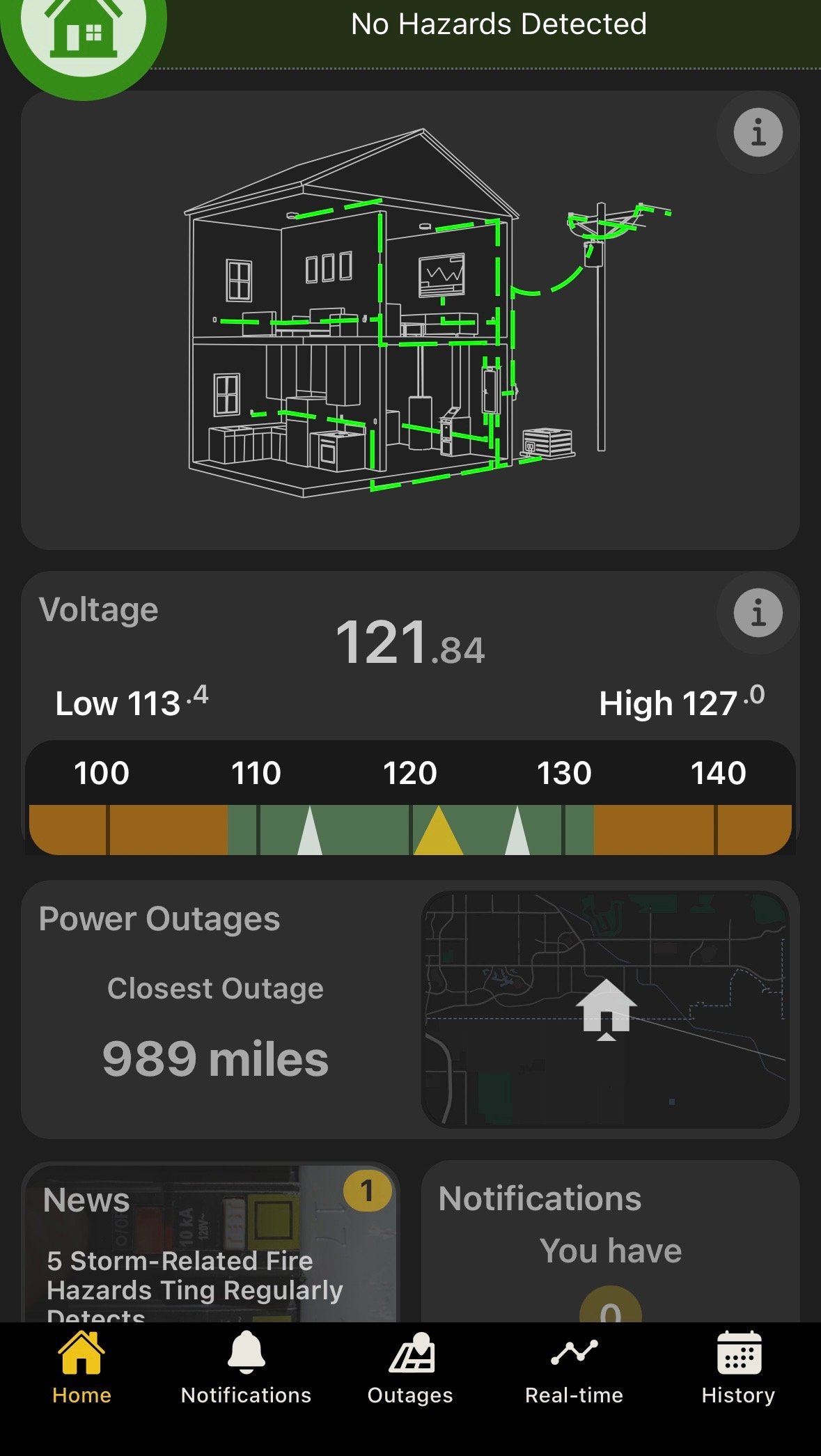Open info for the home wiring diagram

[x=758, y=132]
